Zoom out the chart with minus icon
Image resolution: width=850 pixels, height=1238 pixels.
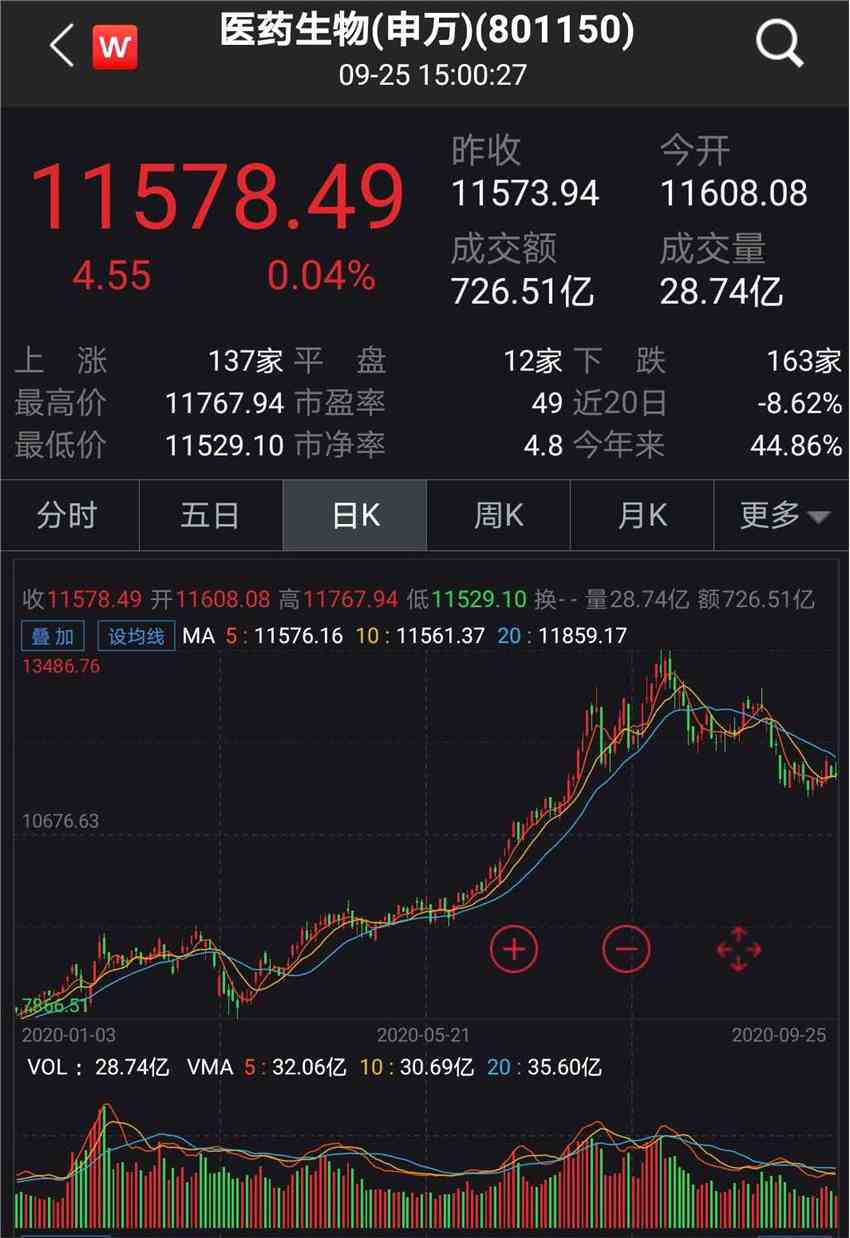pyautogui.click(x=626, y=948)
